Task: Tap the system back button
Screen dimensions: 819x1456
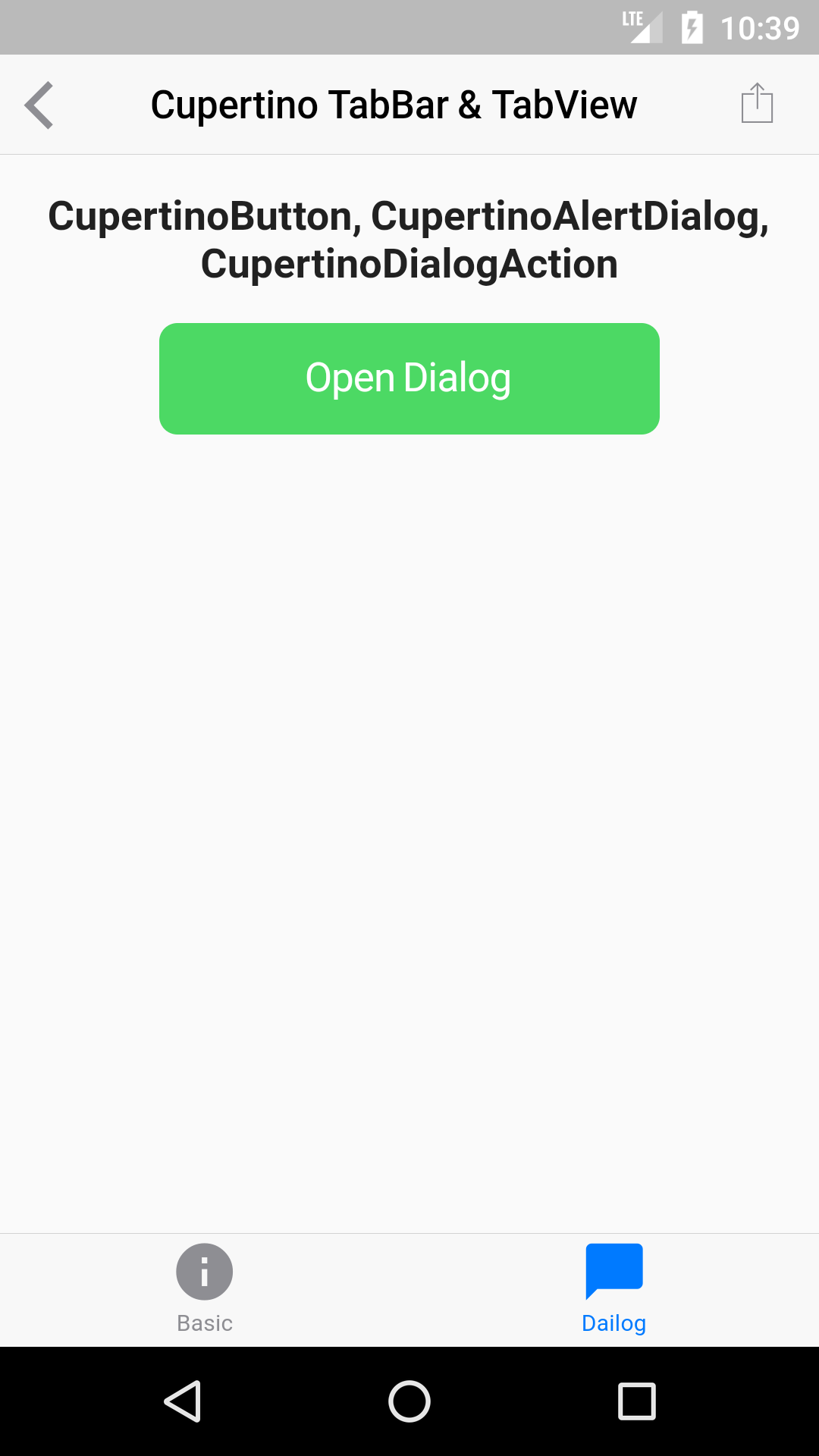Action: pyautogui.click(x=183, y=1401)
